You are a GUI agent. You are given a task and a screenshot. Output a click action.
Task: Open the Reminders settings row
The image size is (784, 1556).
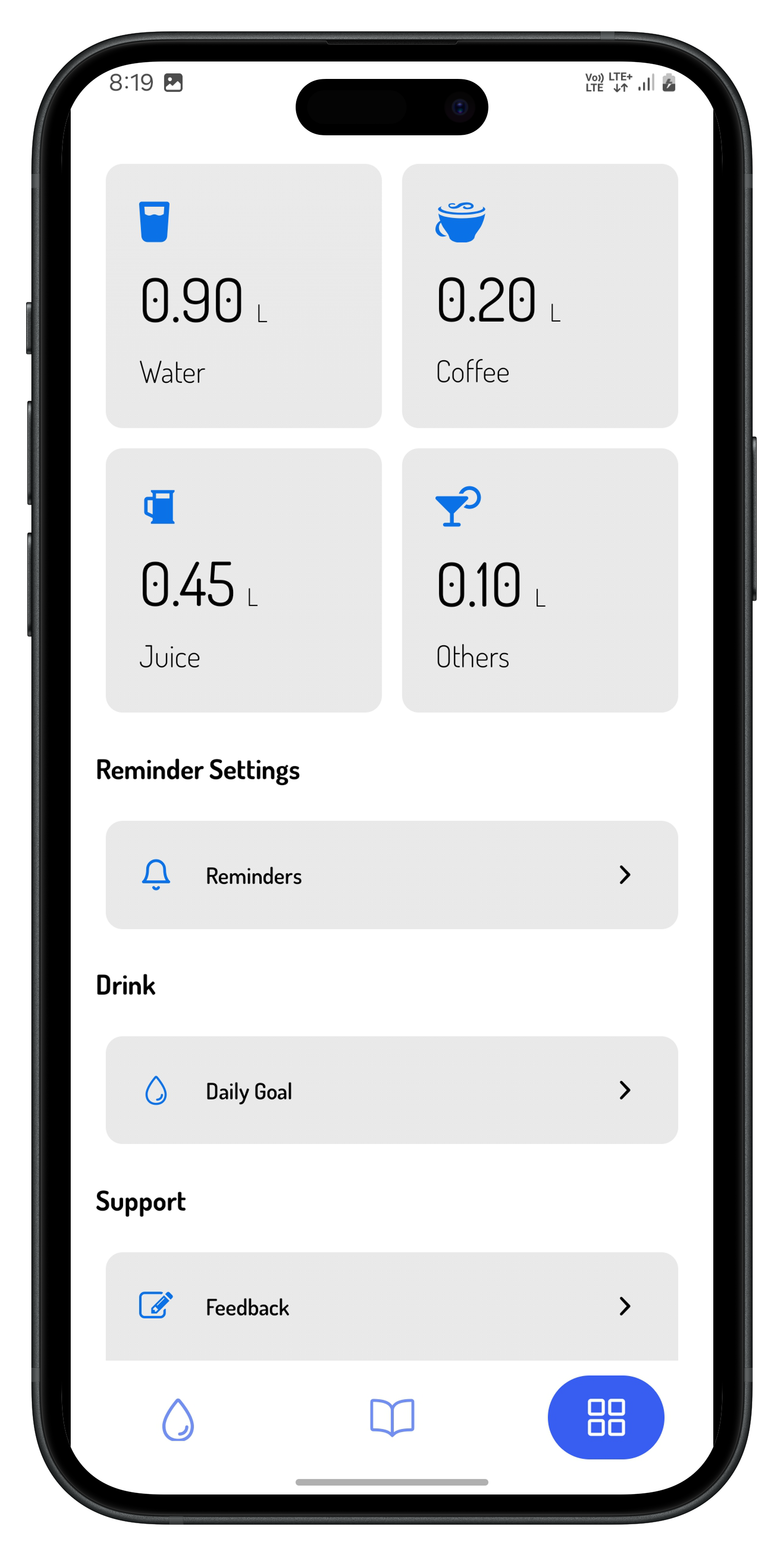click(391, 875)
